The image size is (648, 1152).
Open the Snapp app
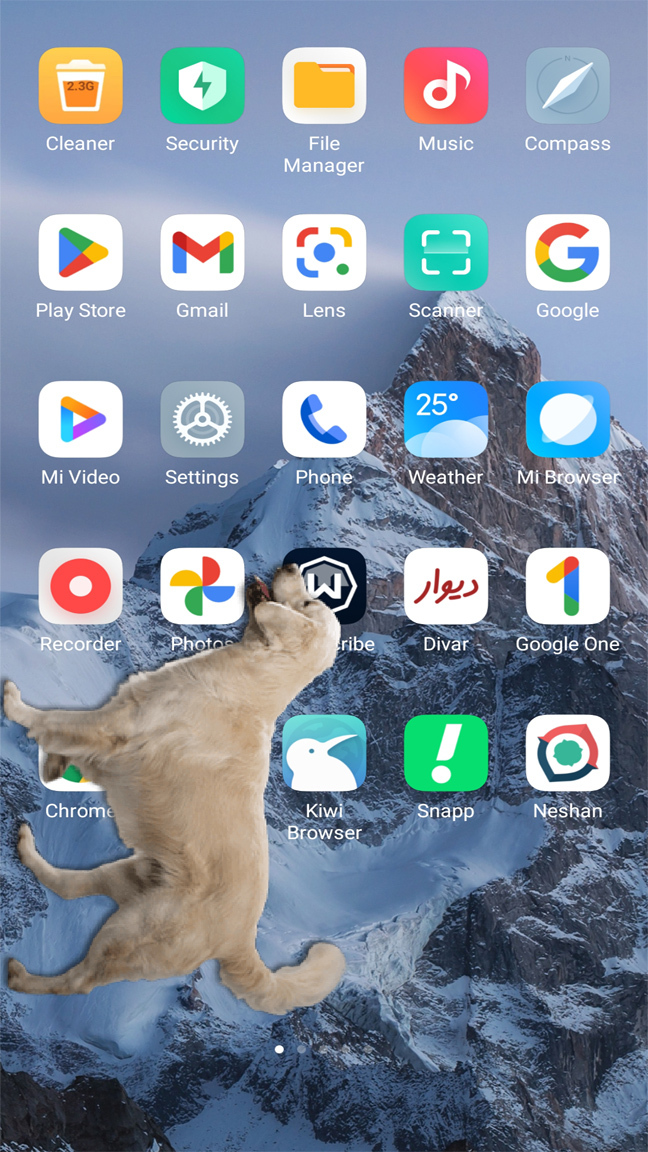[446, 754]
